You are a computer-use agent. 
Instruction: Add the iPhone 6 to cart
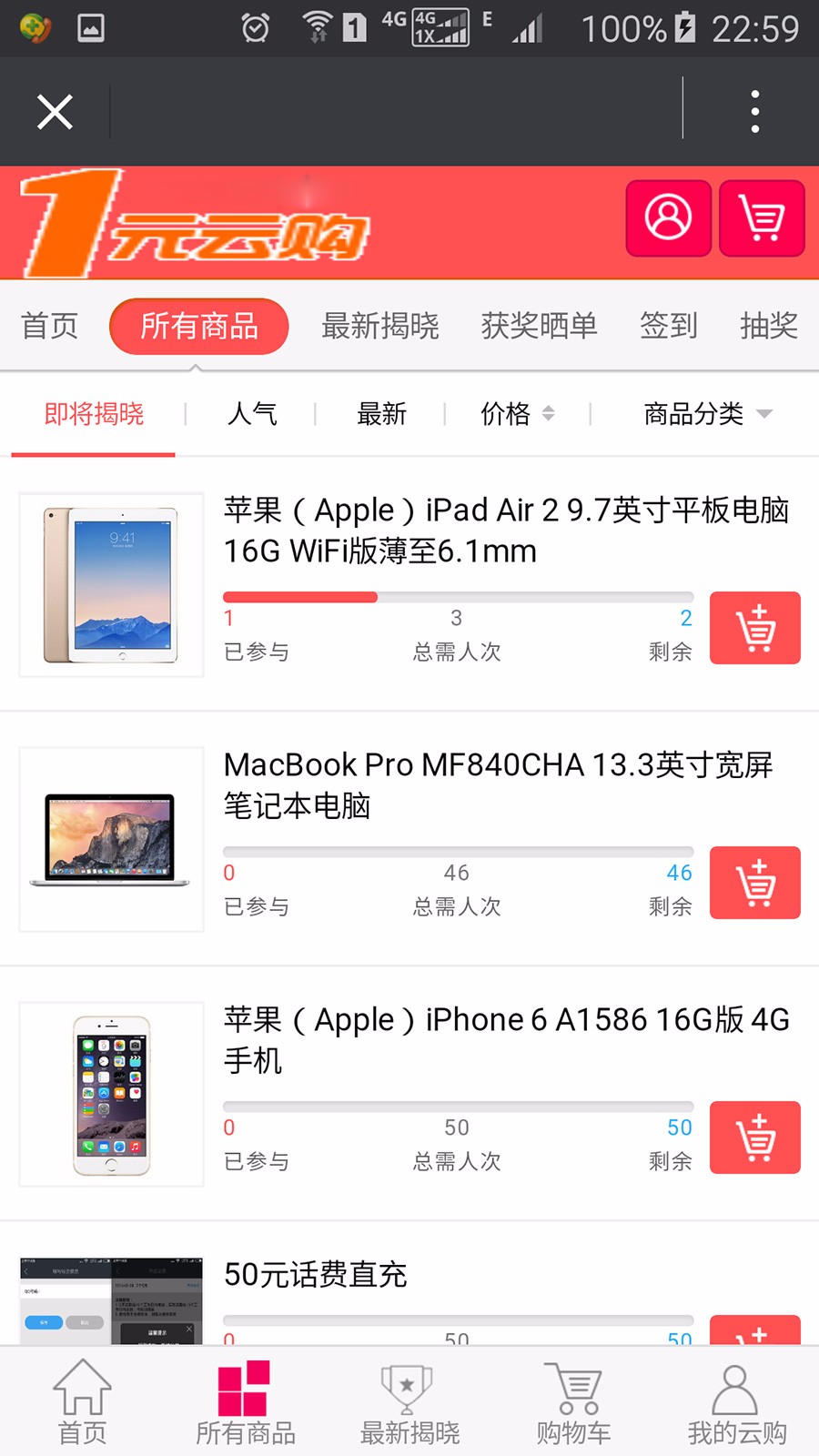point(754,1137)
